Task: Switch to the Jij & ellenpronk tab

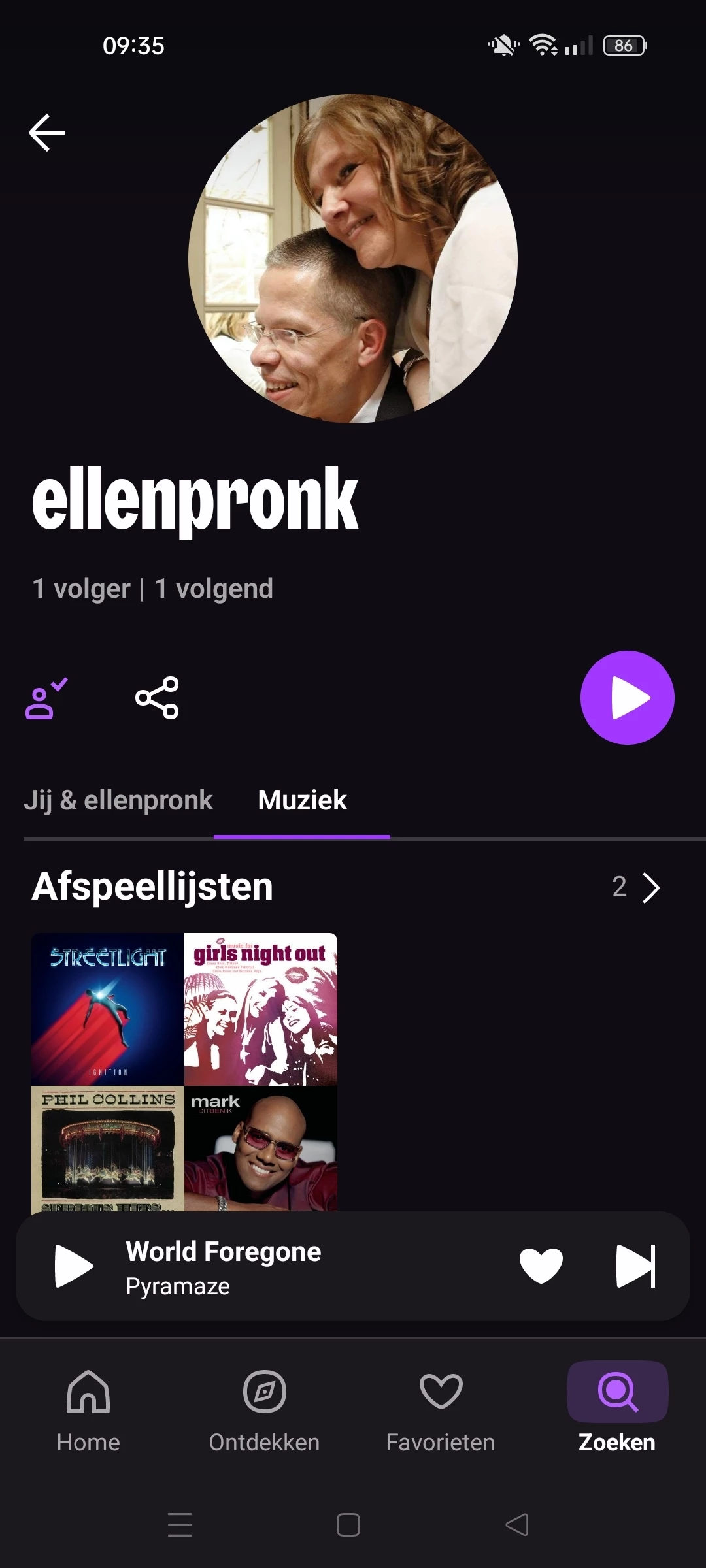Action: pyautogui.click(x=118, y=800)
